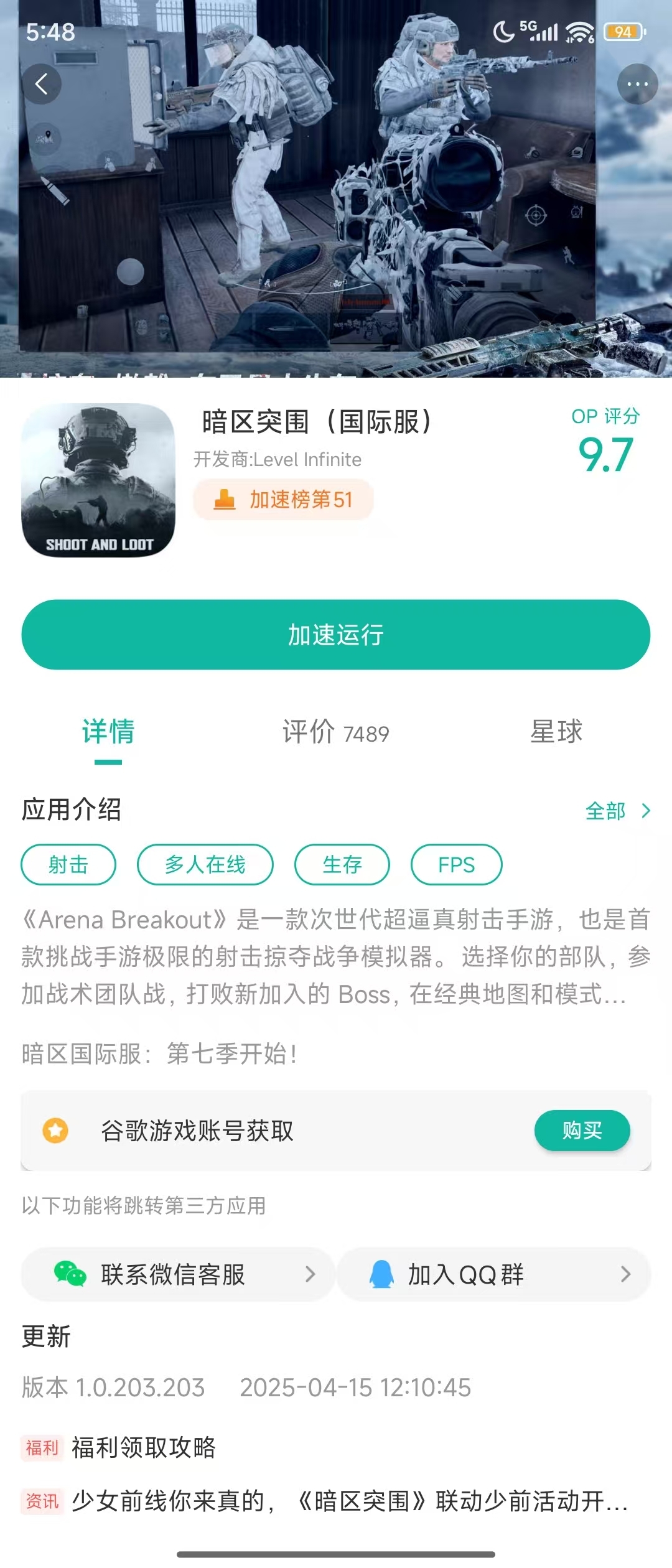Viewport: 672px width, 1568px height.
Task: Switch to the 评价 tab
Action: point(336,732)
